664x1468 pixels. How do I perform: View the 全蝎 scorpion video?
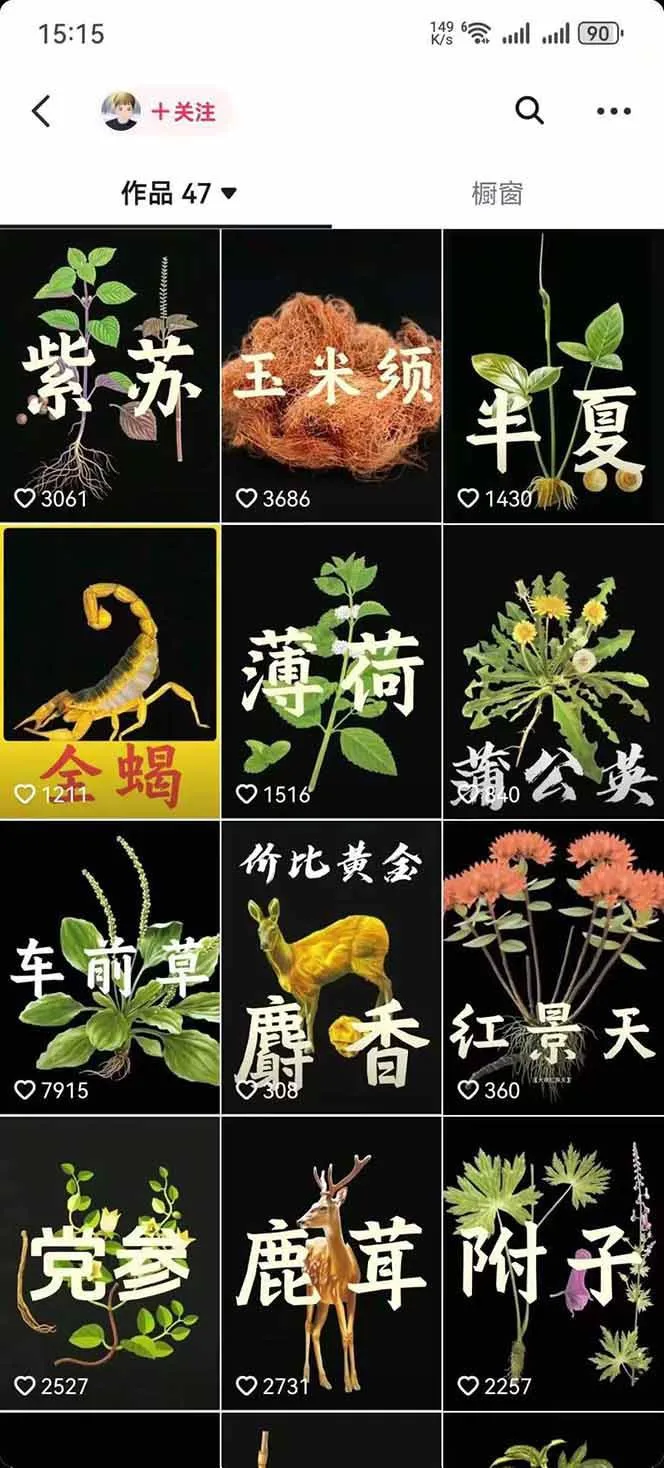coord(110,670)
